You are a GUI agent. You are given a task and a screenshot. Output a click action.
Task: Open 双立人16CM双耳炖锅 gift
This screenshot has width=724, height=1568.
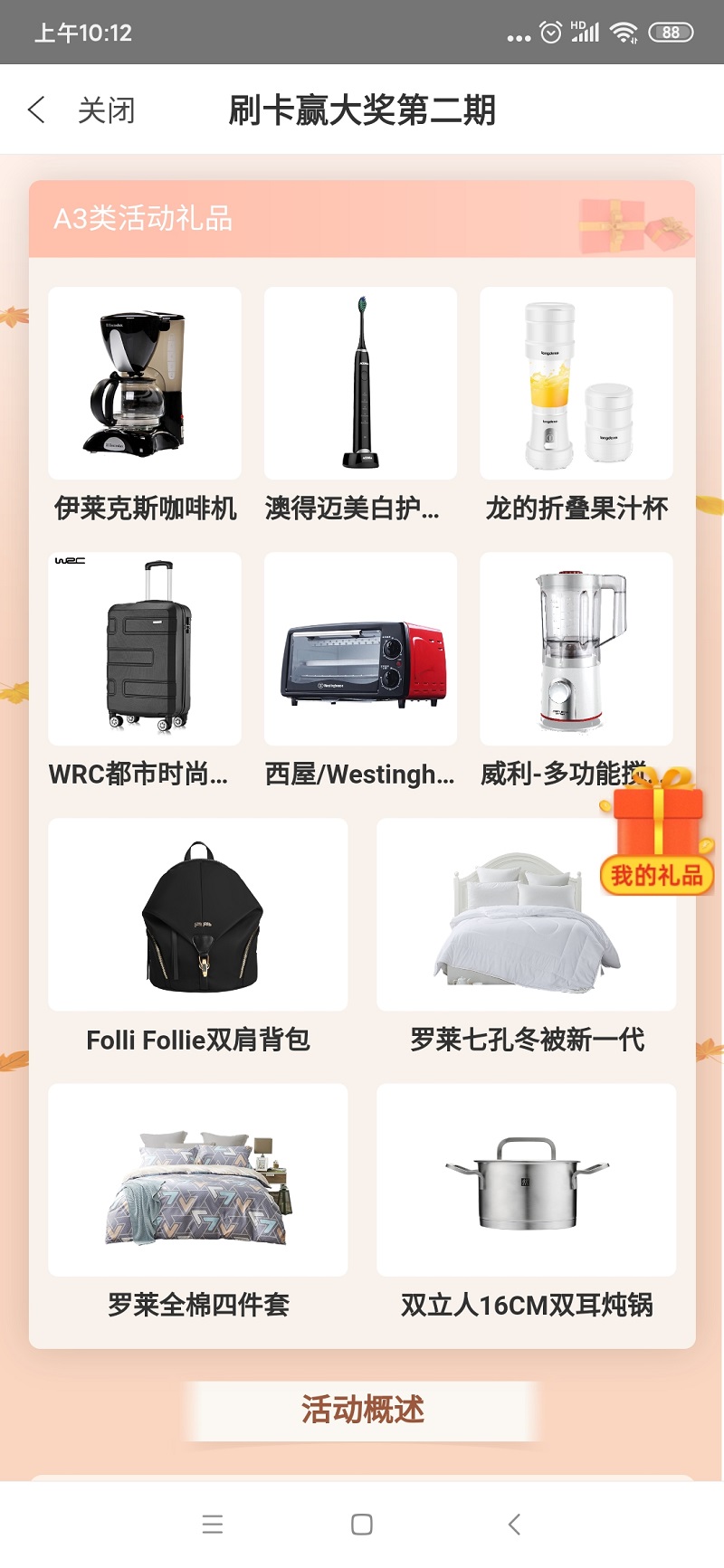click(x=527, y=1180)
